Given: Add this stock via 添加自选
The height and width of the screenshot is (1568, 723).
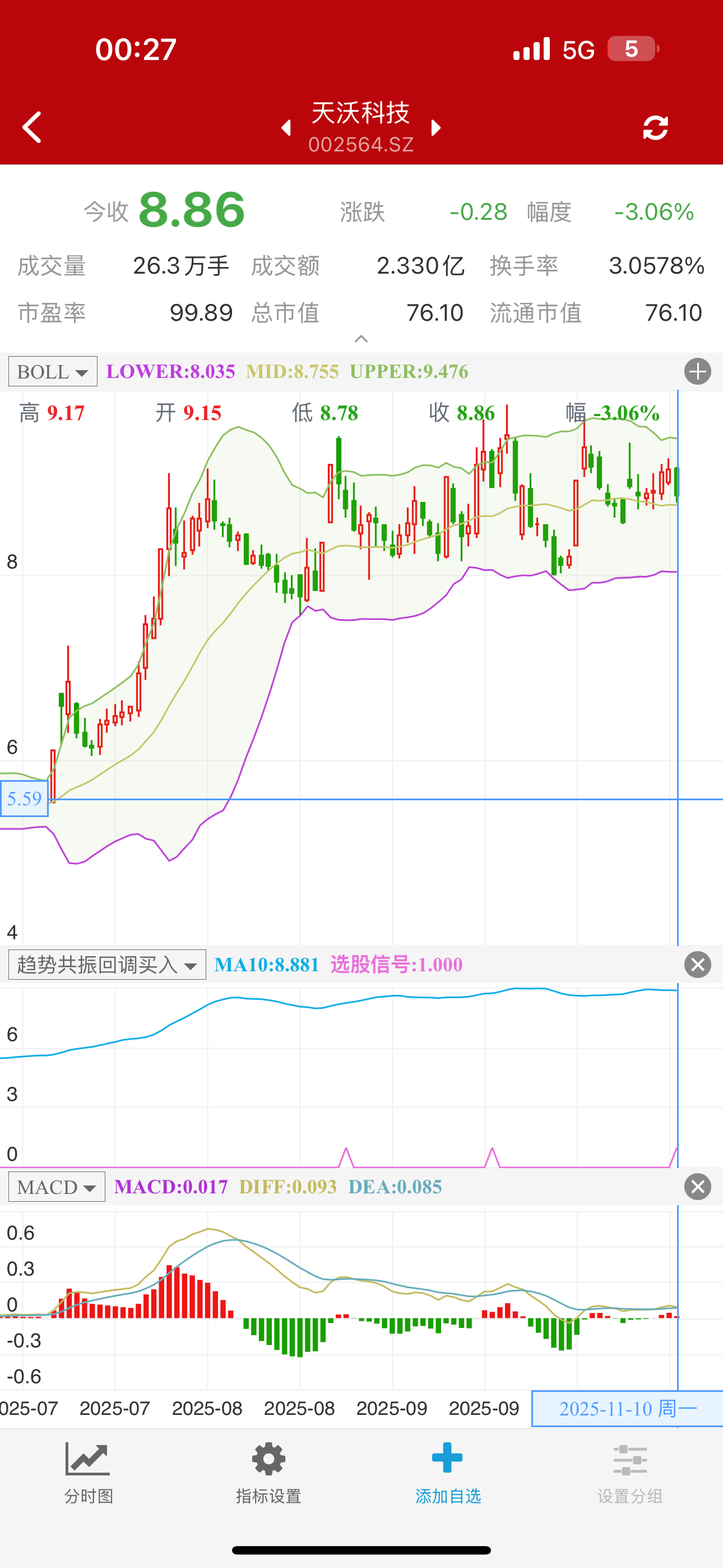Looking at the screenshot, I should point(448,1473).
